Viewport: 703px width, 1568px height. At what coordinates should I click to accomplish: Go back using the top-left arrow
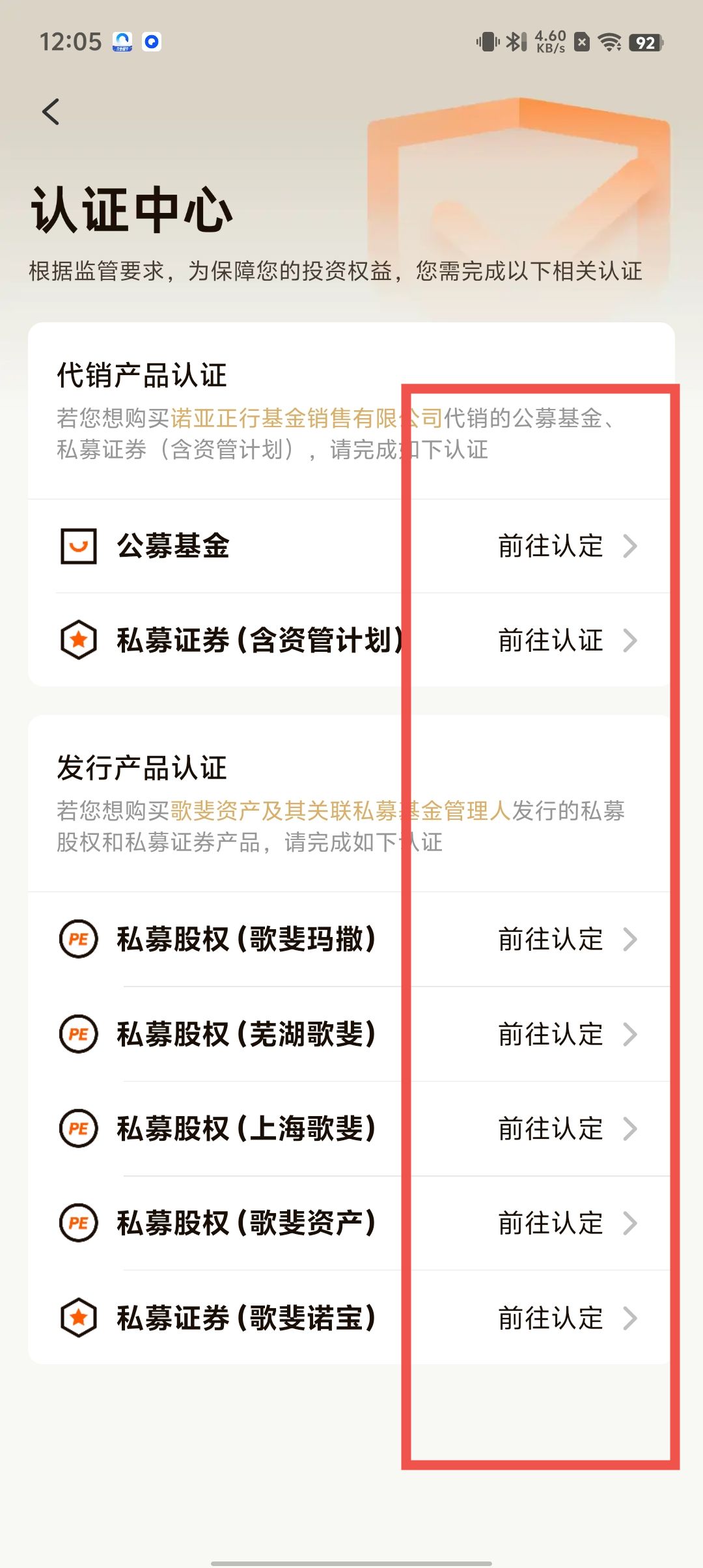pos(51,111)
